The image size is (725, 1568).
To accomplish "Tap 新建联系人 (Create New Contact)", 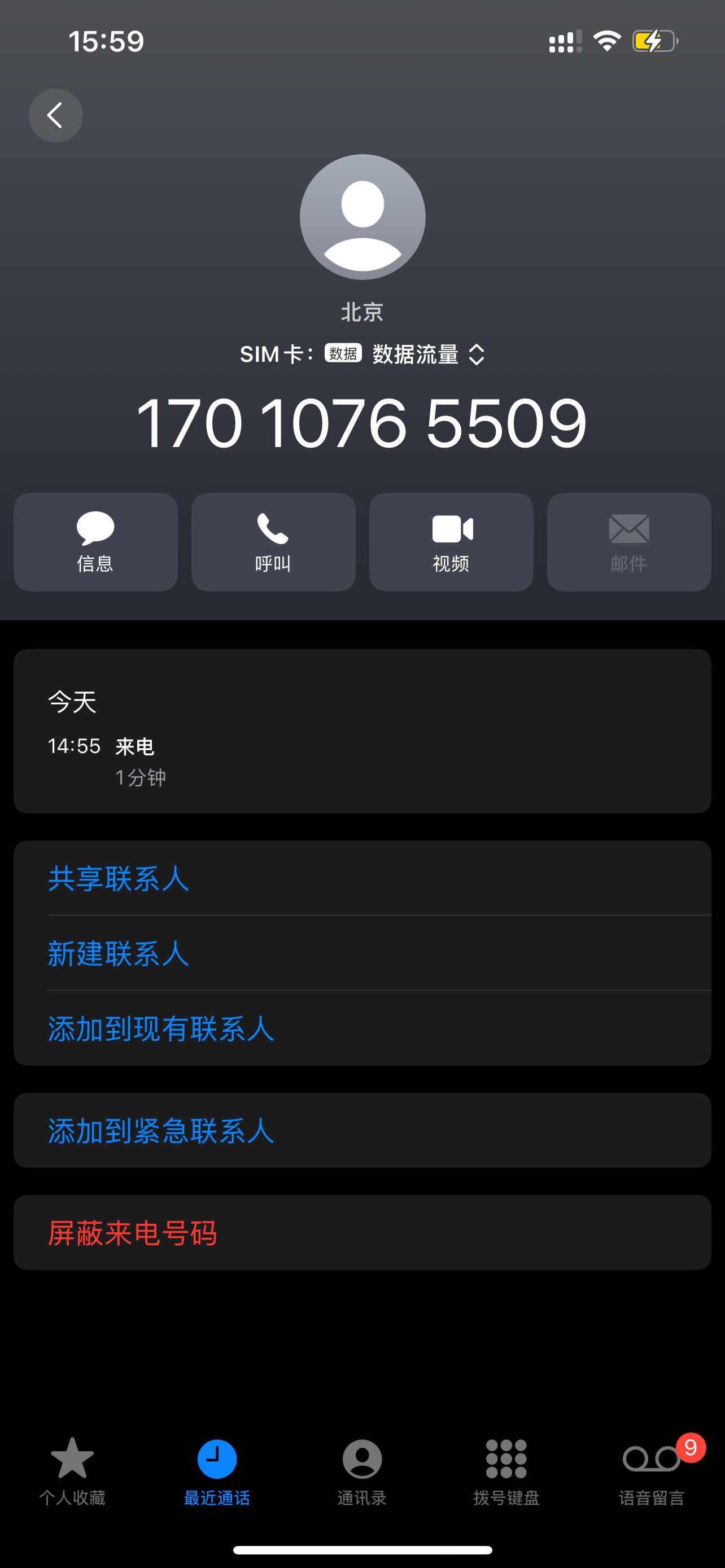I will 118,954.
